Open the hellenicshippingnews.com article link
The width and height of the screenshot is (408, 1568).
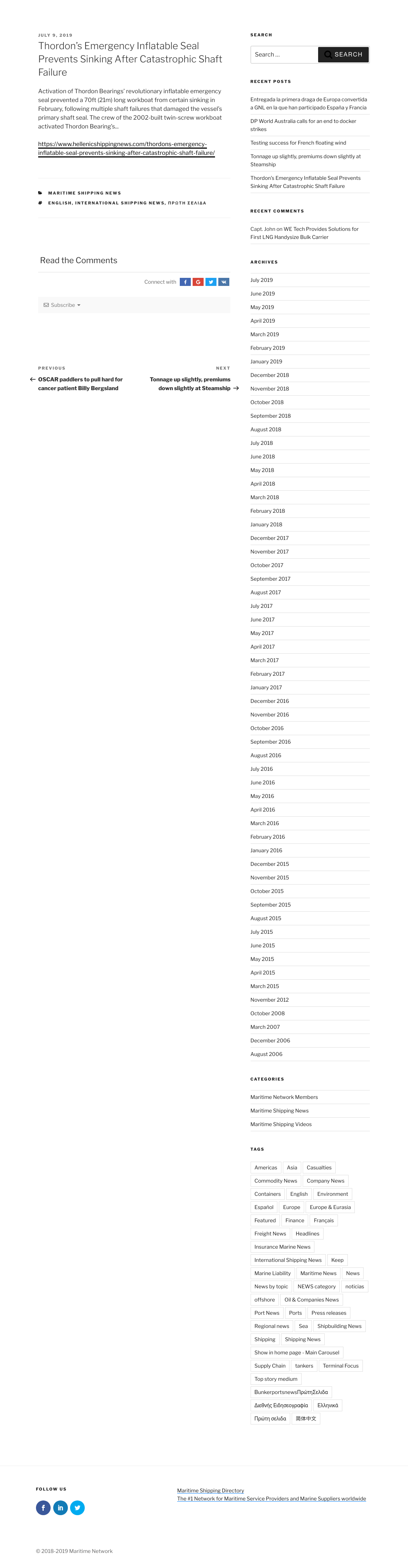(127, 149)
